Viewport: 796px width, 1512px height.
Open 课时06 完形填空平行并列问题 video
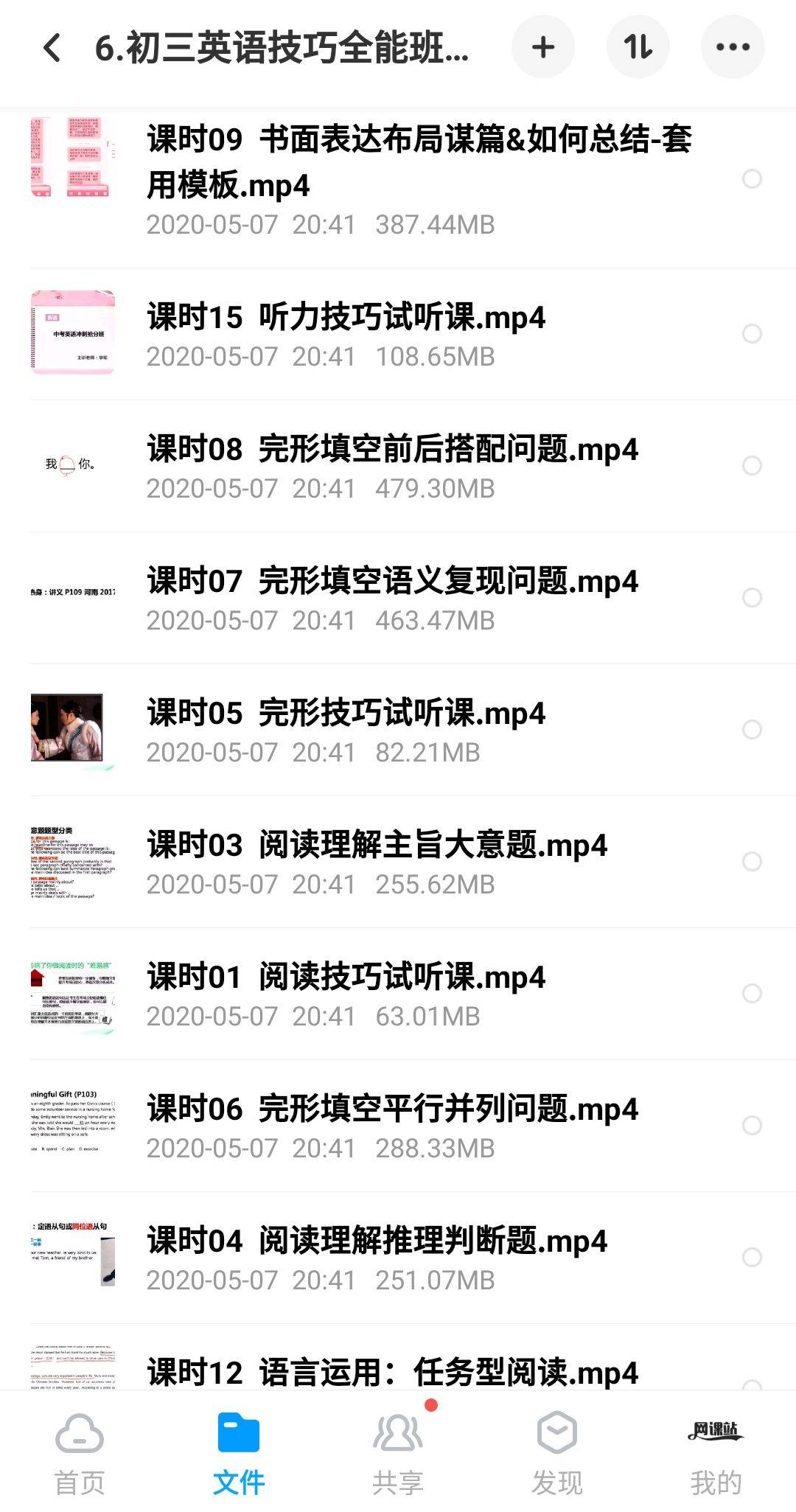tap(392, 1109)
